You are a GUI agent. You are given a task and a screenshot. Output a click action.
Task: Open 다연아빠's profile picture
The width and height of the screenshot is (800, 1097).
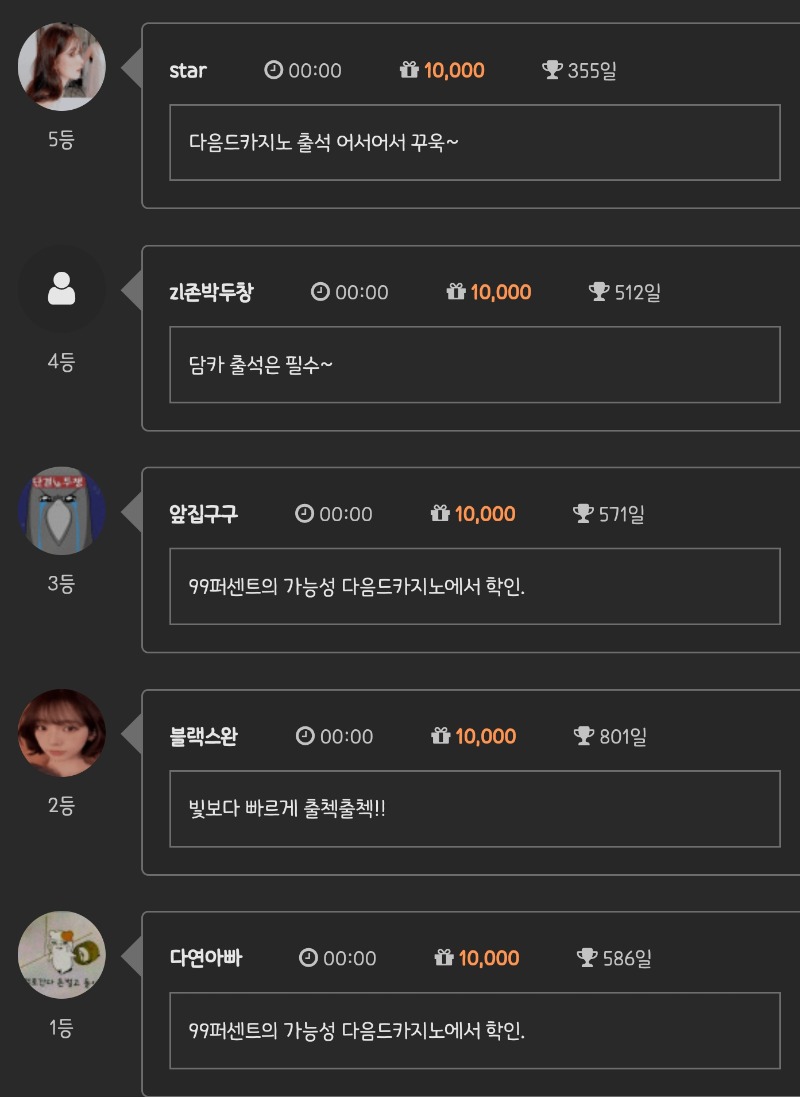[x=62, y=955]
